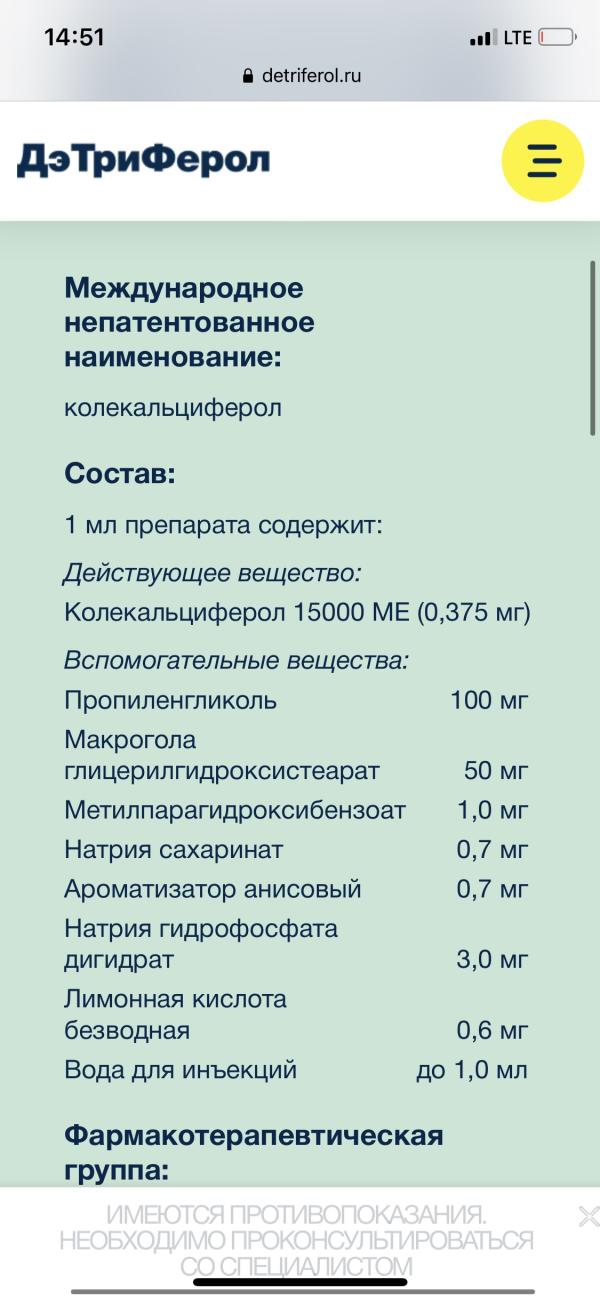Dismiss the contraindications warning banner

coord(589,1216)
